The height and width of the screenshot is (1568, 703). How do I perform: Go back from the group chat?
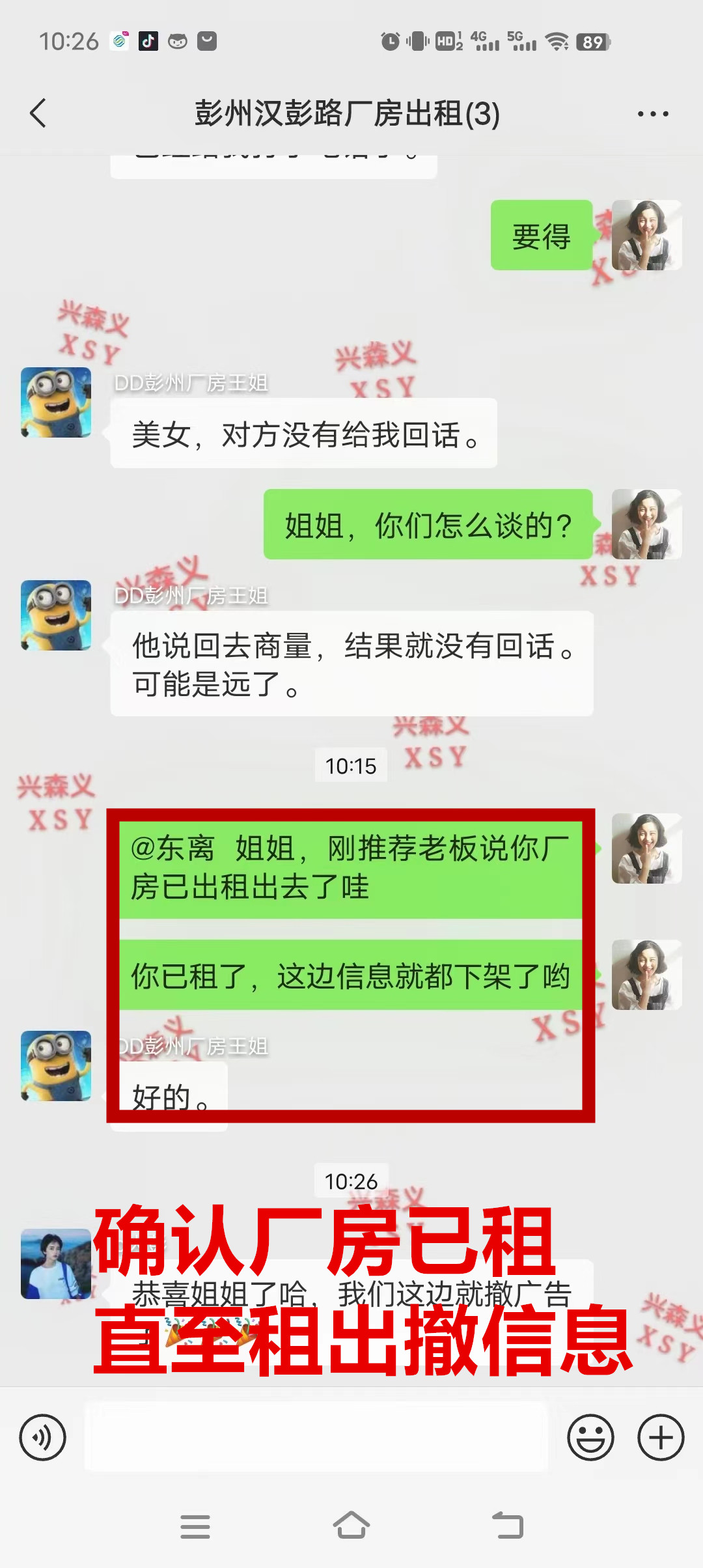39,113
